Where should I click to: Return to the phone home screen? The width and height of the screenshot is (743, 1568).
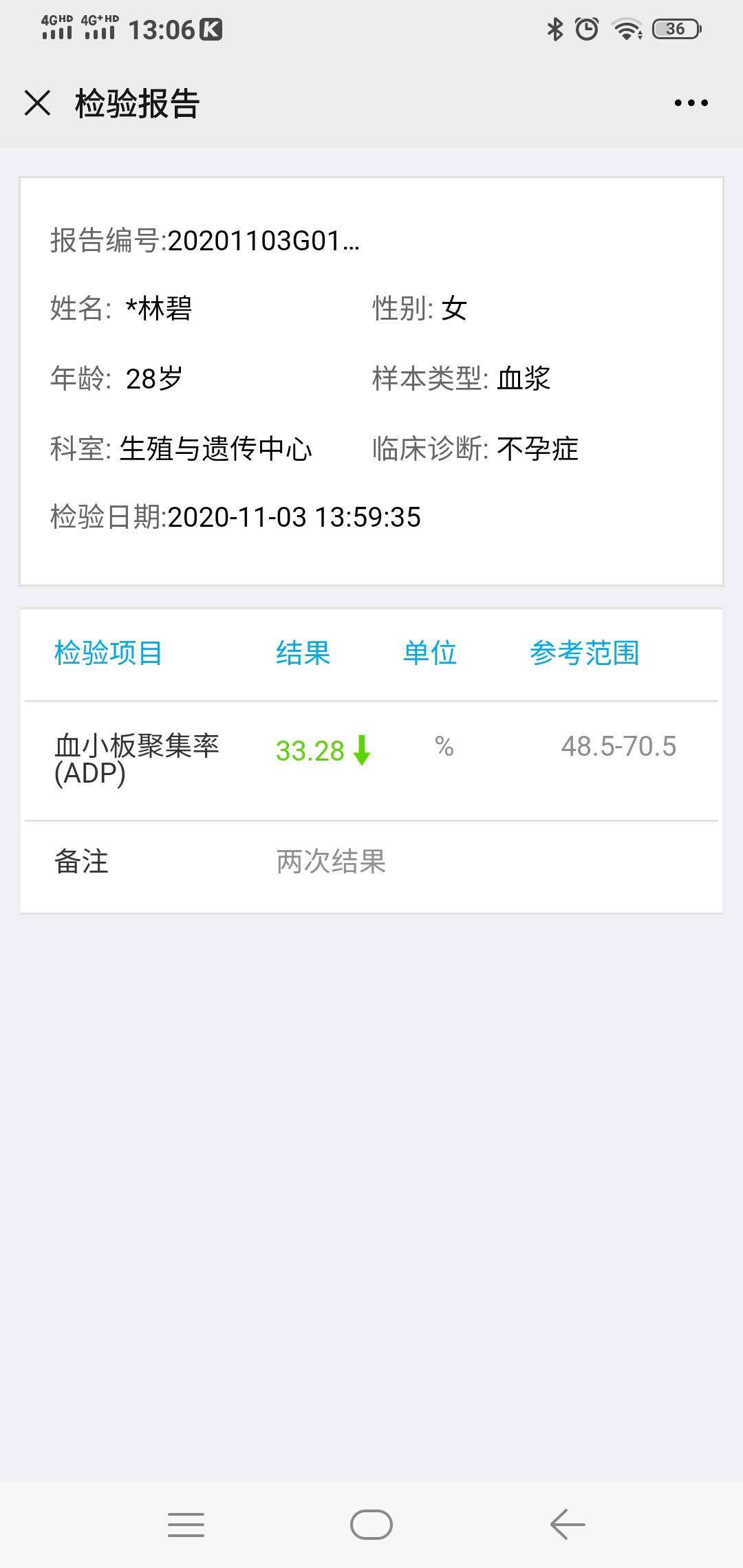[371, 1525]
